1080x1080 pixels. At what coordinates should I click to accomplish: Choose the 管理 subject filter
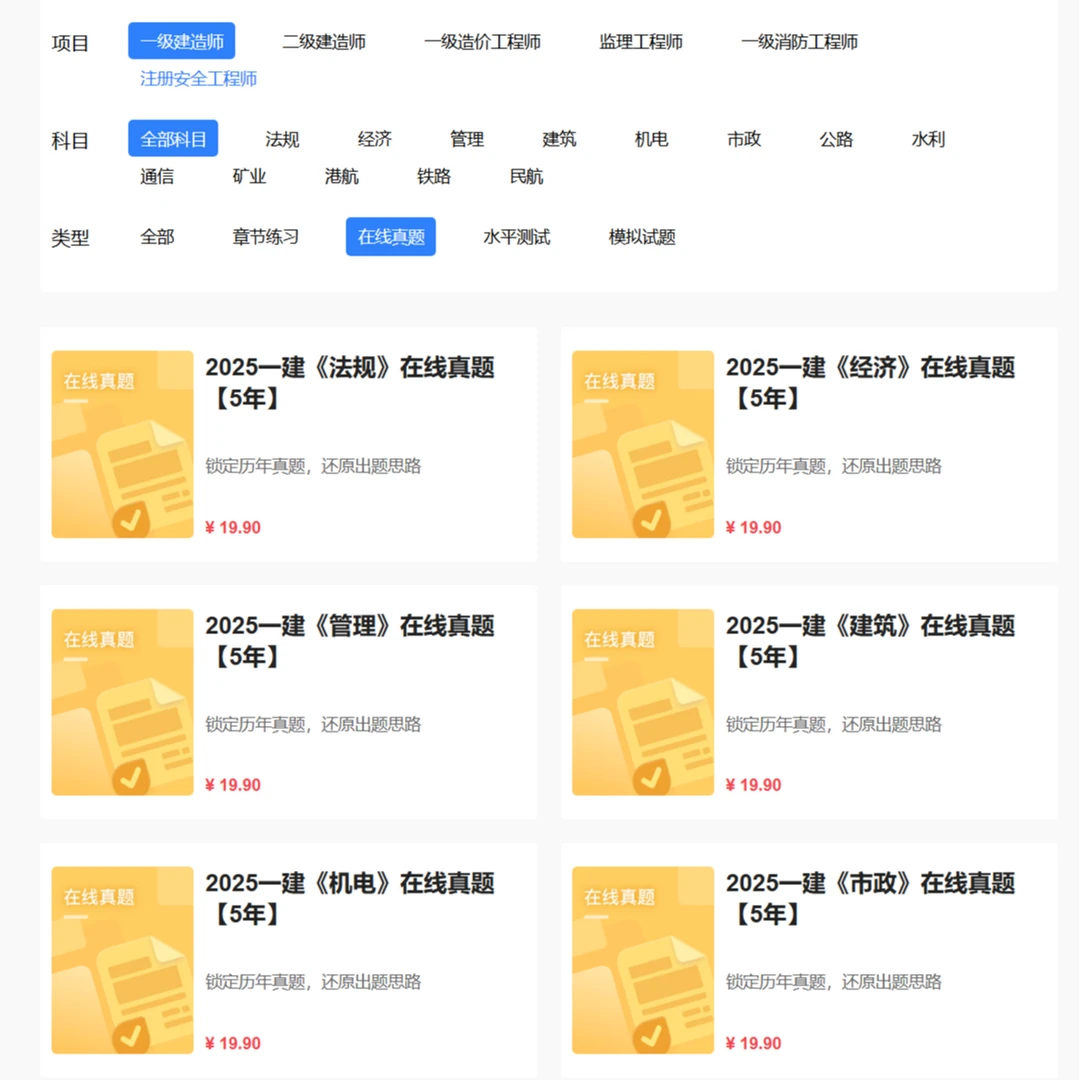pyautogui.click(x=467, y=139)
